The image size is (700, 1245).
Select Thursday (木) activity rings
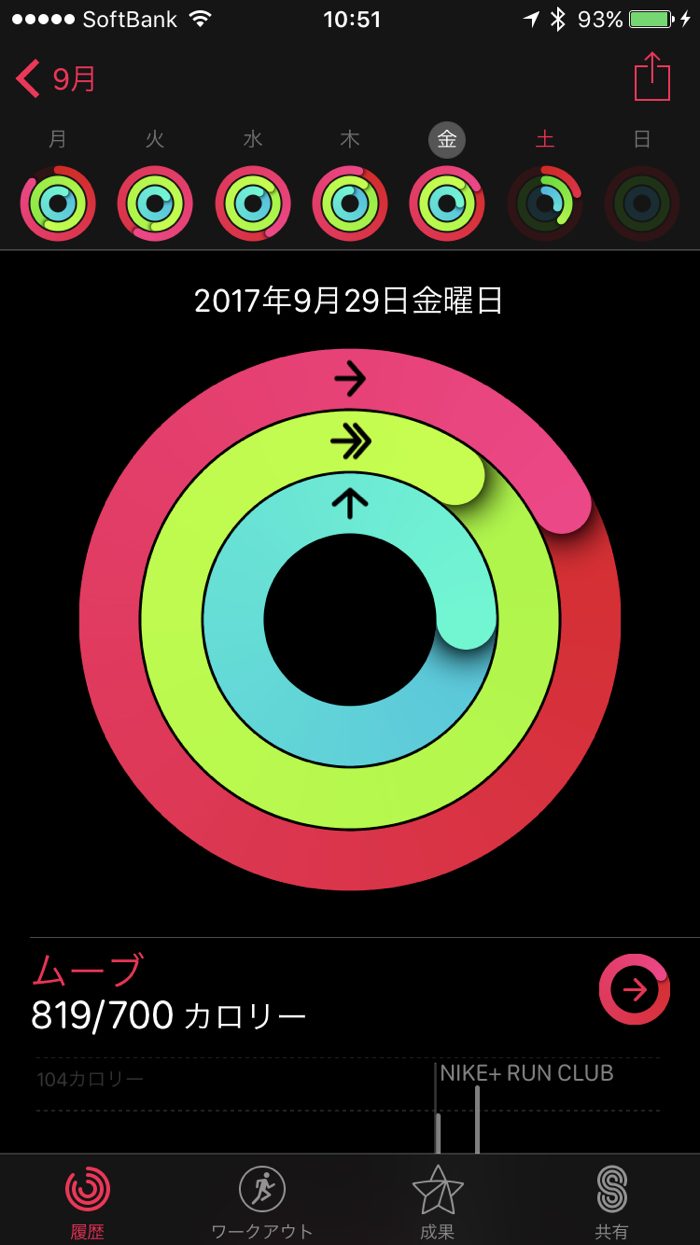350,203
